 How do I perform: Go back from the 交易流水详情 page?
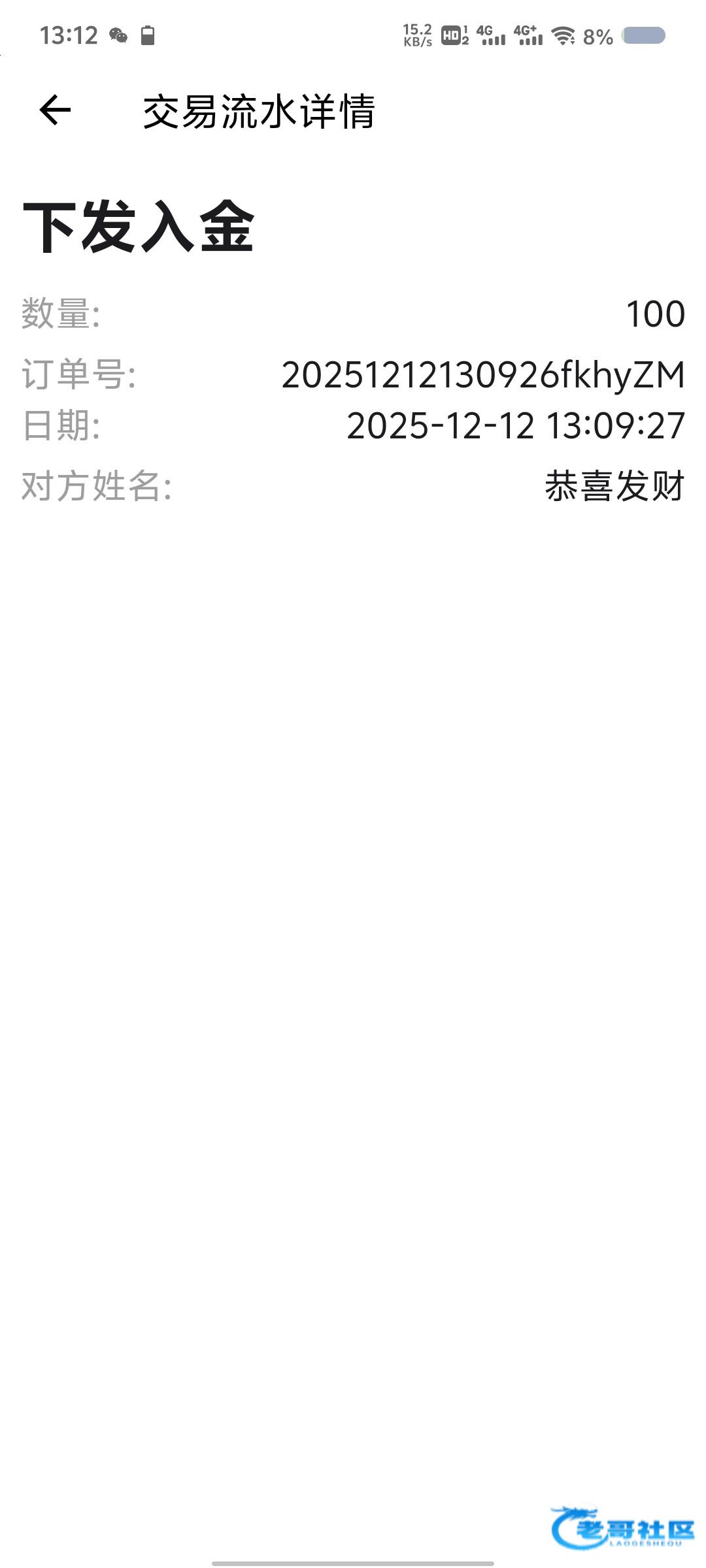[55, 110]
